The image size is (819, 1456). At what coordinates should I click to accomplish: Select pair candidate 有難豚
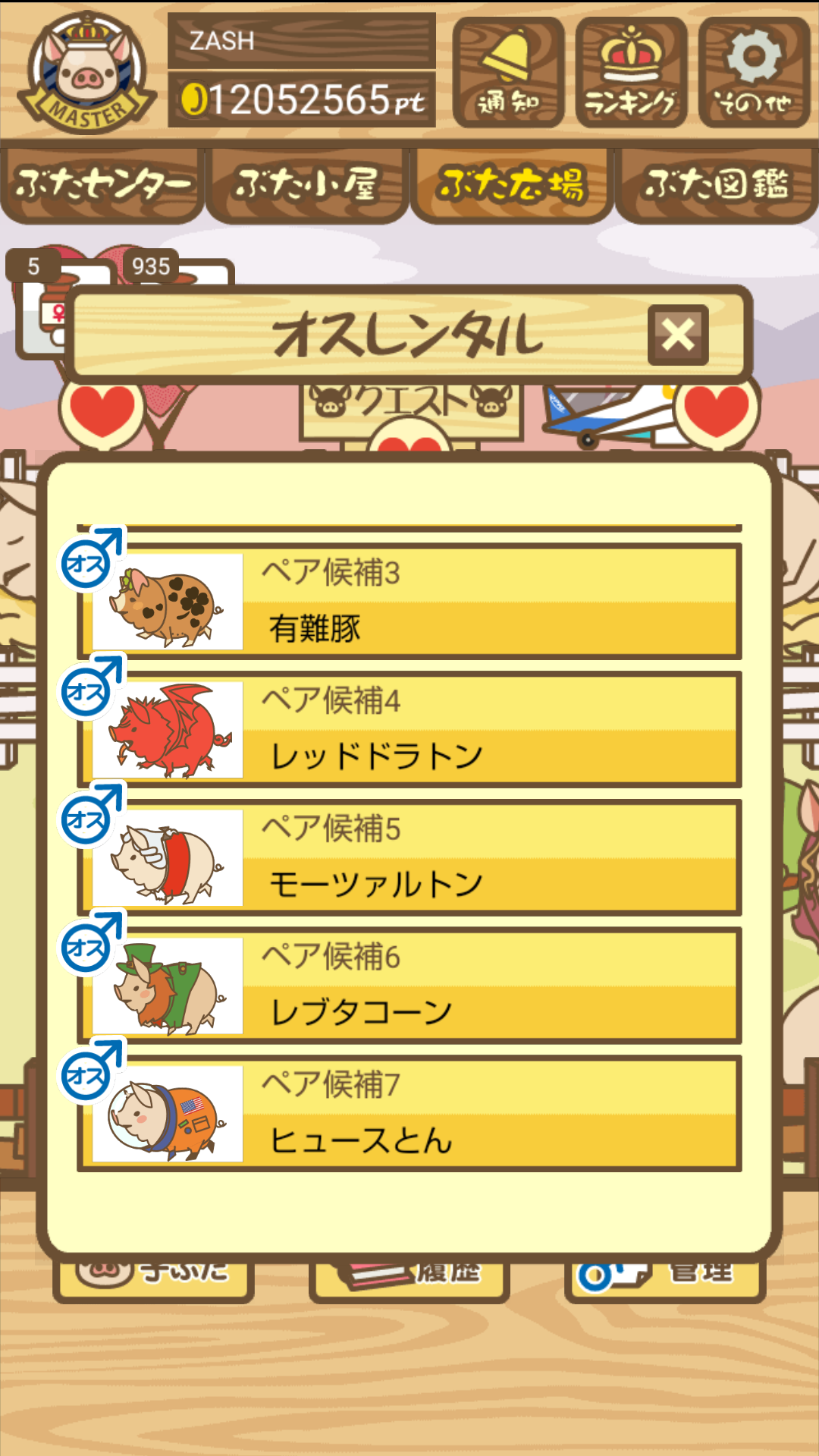pos(409,601)
